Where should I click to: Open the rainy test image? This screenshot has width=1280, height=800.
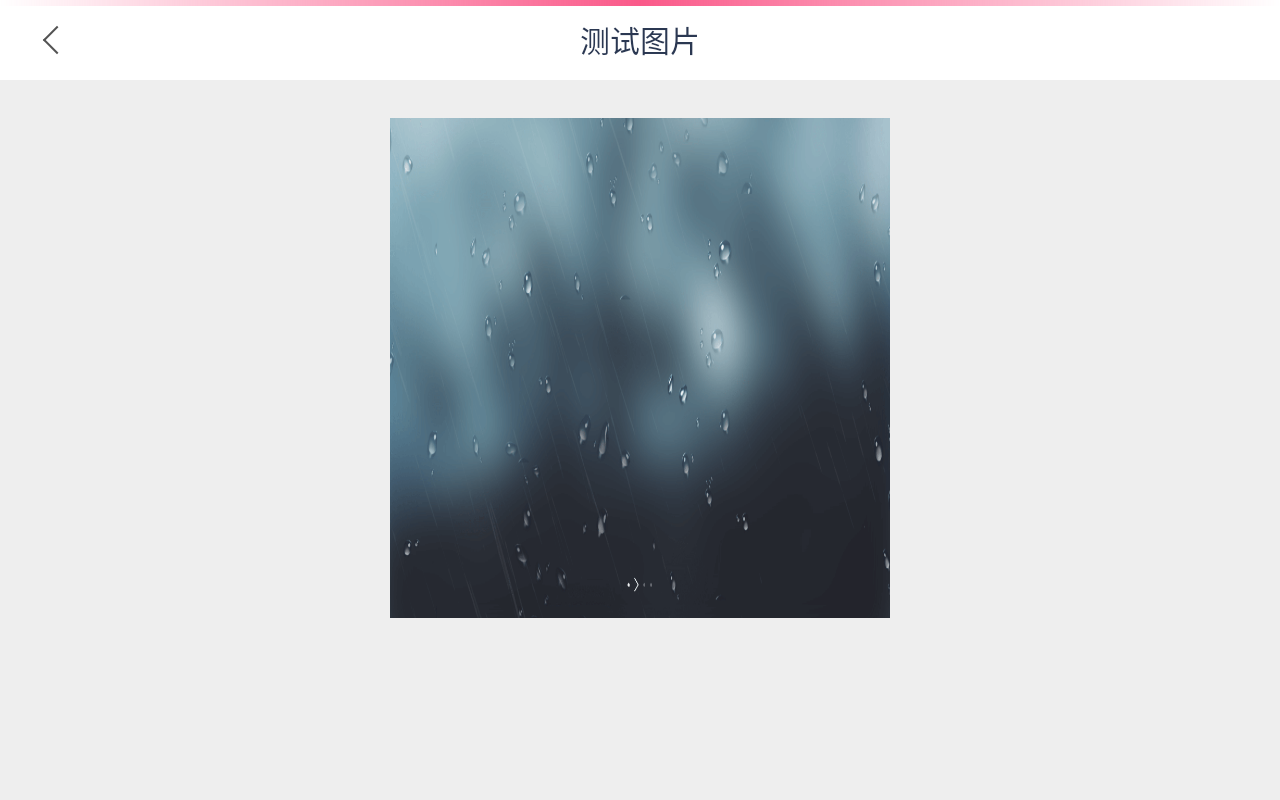click(640, 367)
